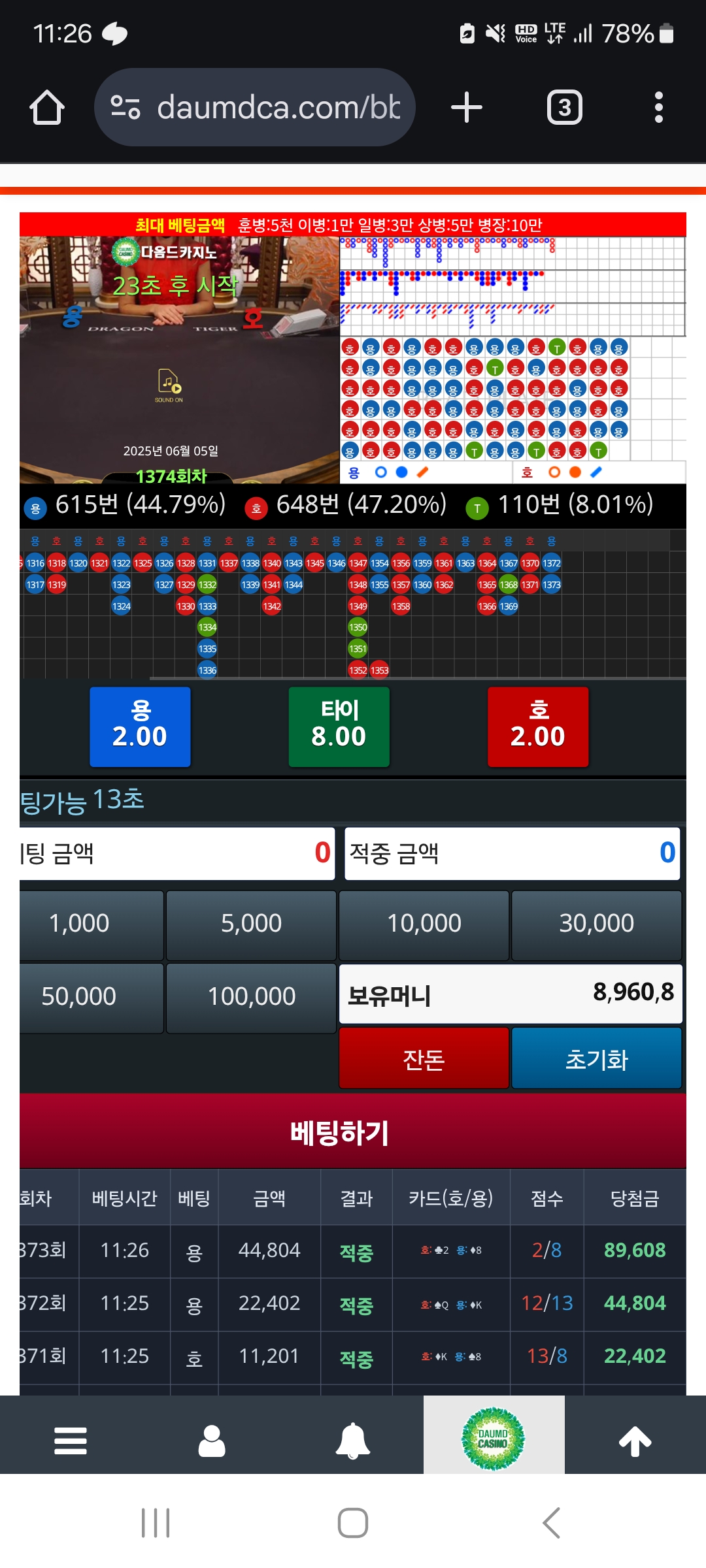Viewport: 706px width, 1568px height.
Task: Tap the daumdca.com address bar
Action: tap(255, 107)
